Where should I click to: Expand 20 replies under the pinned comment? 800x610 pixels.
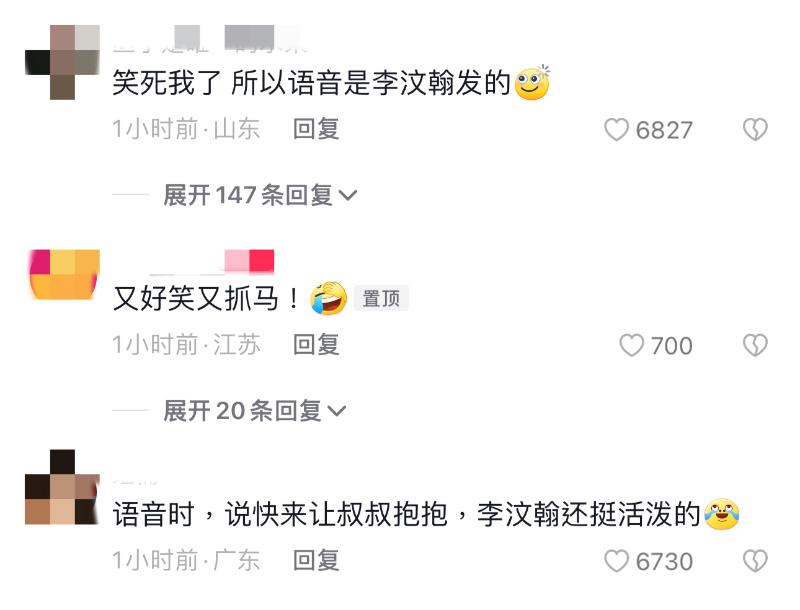[254, 411]
